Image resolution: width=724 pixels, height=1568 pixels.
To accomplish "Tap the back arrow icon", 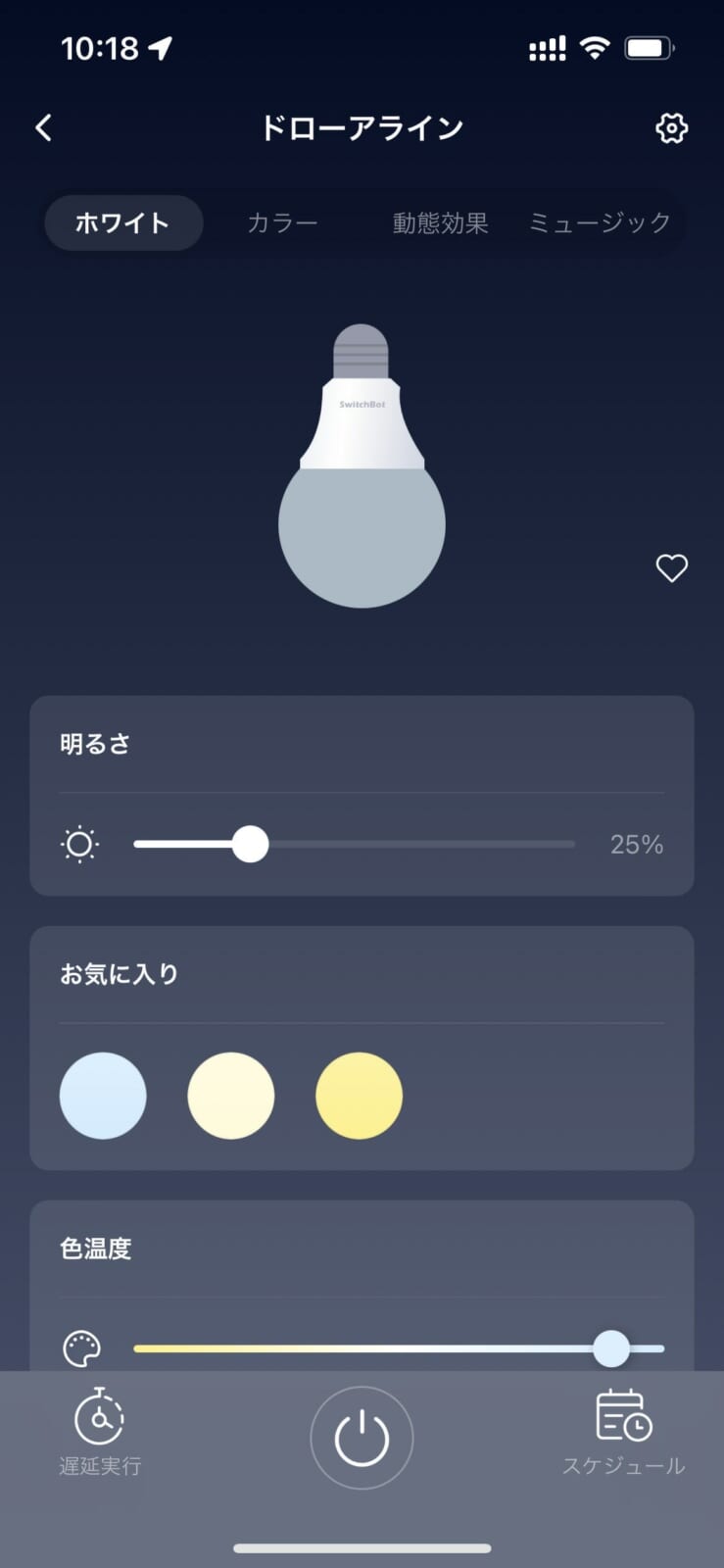I will (x=42, y=127).
